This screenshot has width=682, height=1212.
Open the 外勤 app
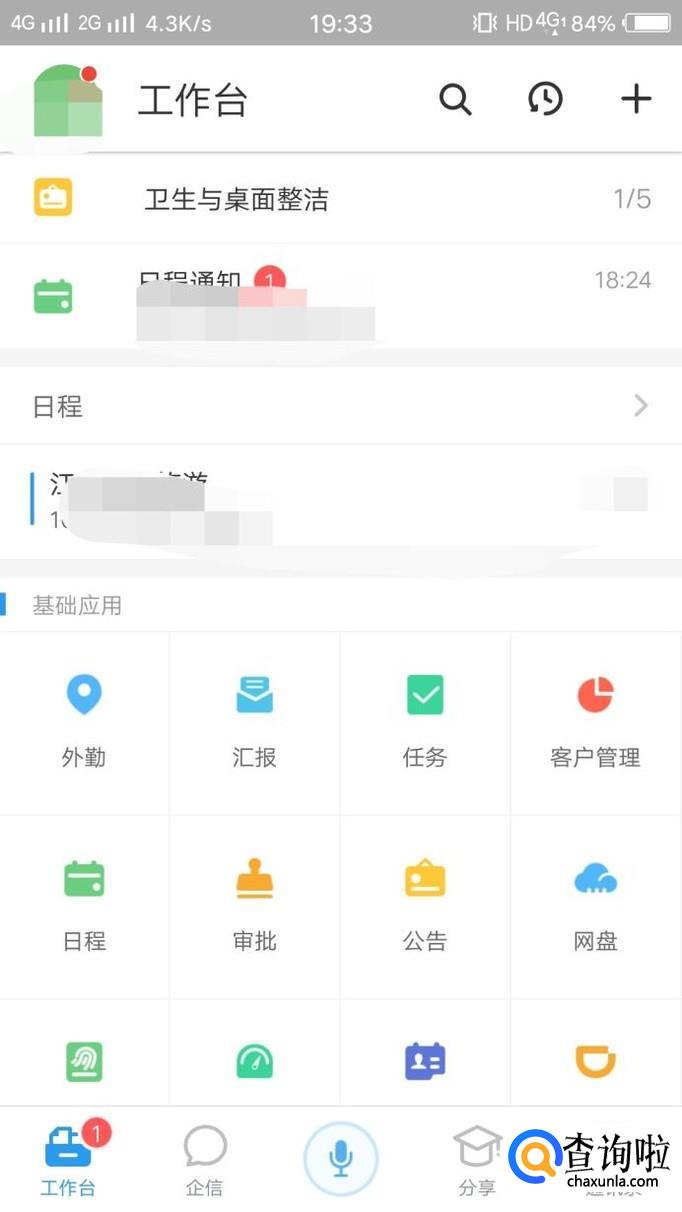(x=84, y=720)
